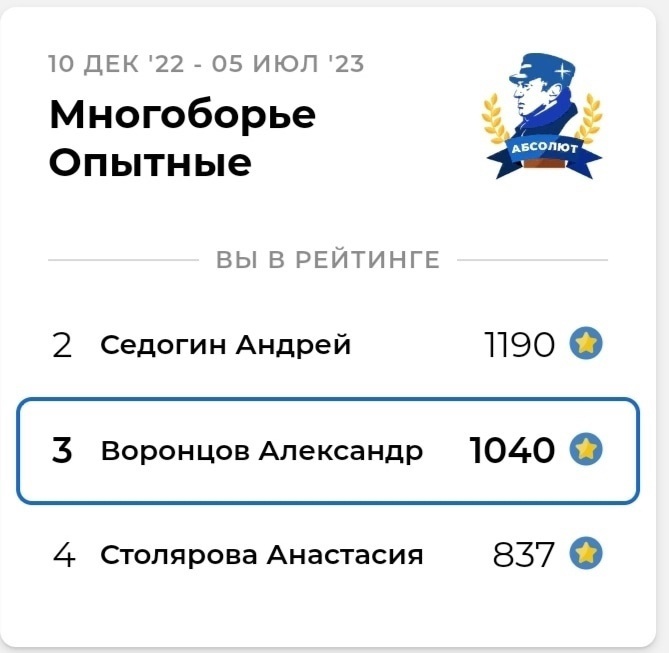This screenshot has height=653, width=669.
Task: Open the Многоборье Опытные competition card
Action: coord(182,138)
